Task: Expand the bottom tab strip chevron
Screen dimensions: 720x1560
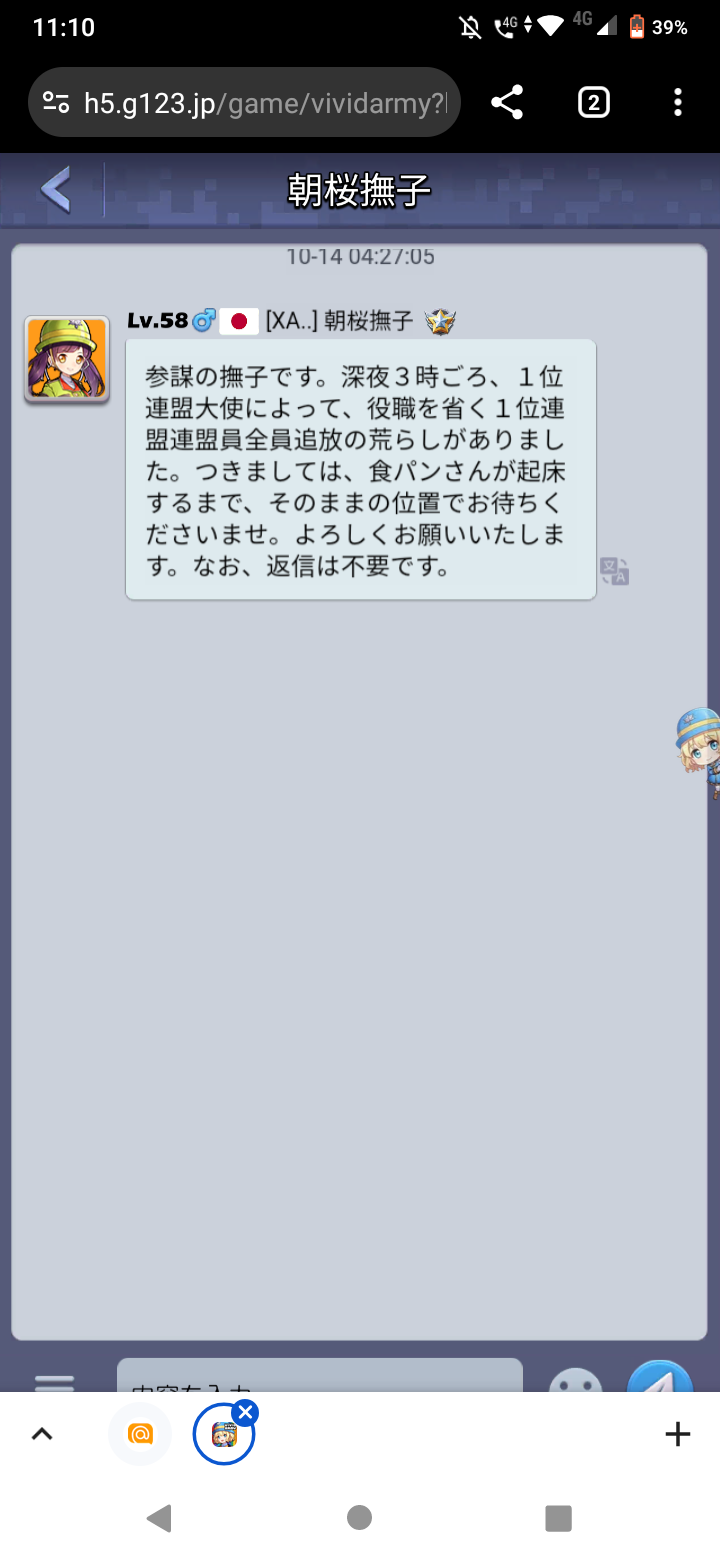Action: 41,1434
